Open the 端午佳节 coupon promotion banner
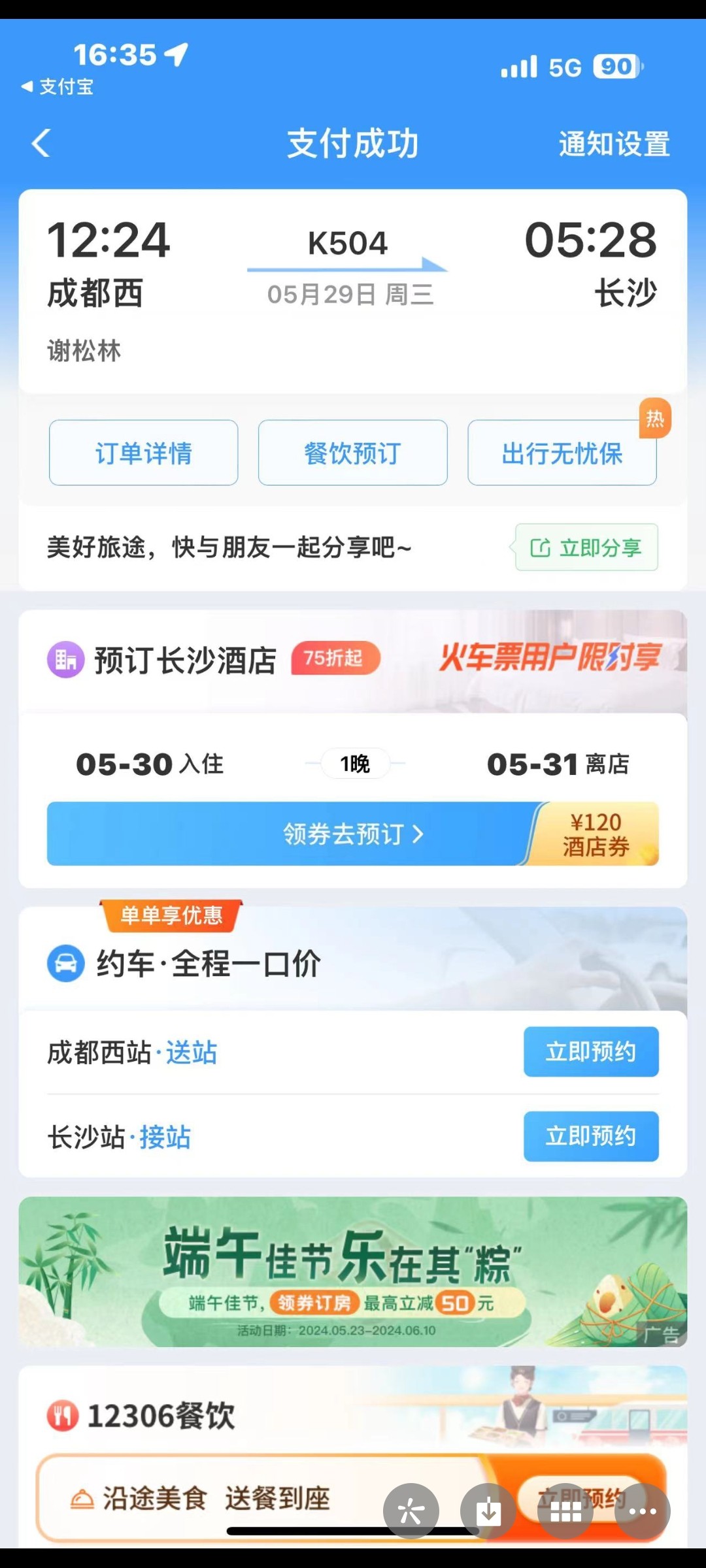Viewport: 706px width, 1568px height. point(353,1271)
